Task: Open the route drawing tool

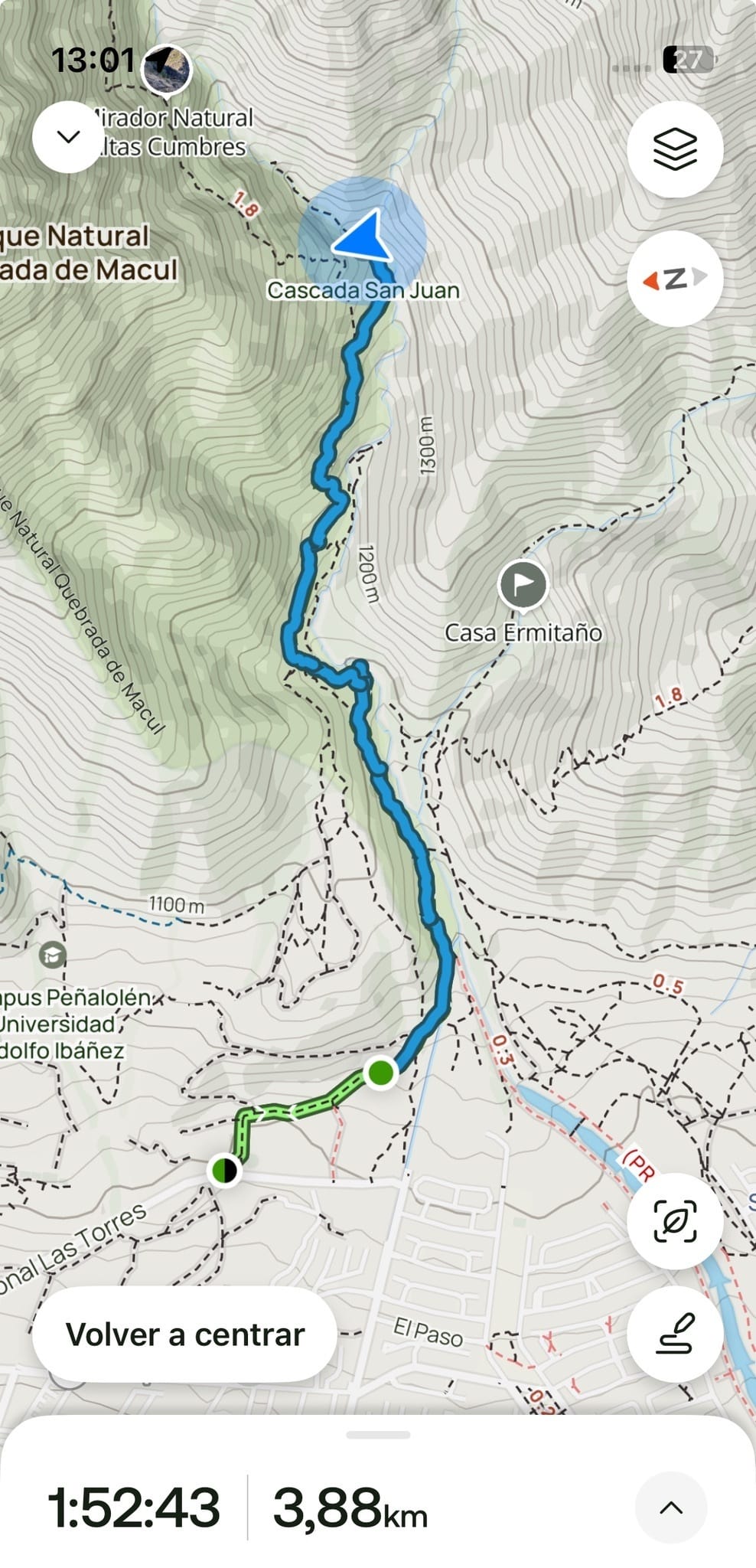Action: tap(674, 1334)
